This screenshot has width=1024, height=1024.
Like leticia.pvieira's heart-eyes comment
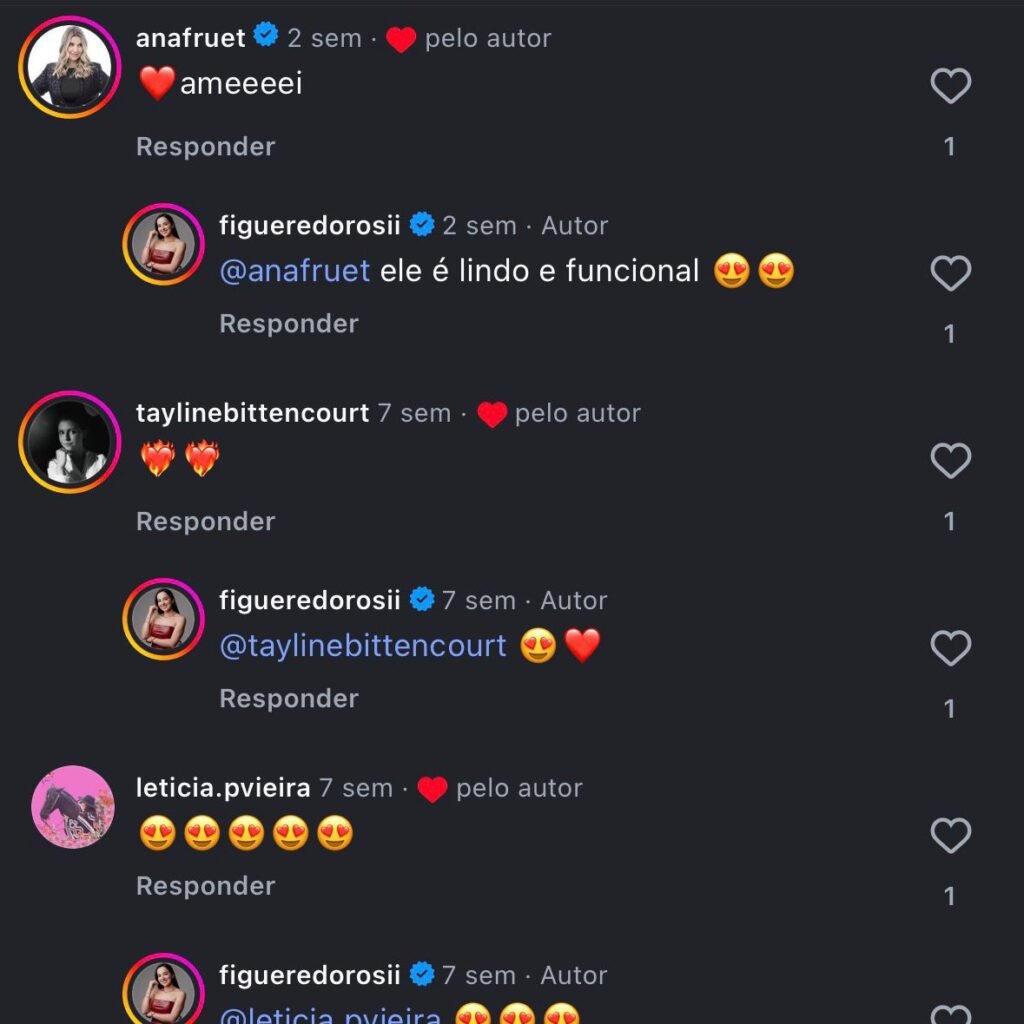tap(950, 835)
